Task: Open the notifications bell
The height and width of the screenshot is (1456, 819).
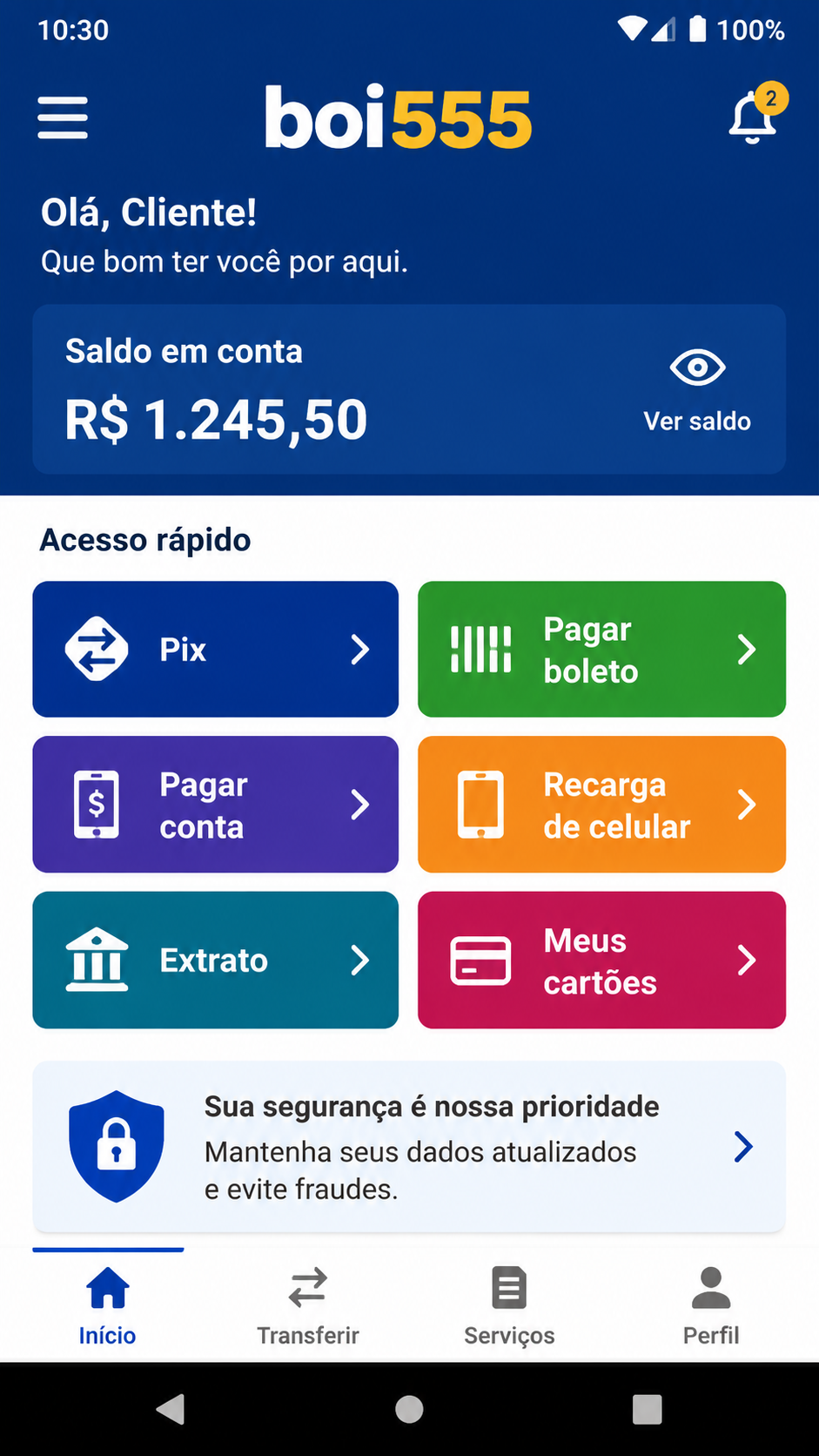Action: coord(754,117)
